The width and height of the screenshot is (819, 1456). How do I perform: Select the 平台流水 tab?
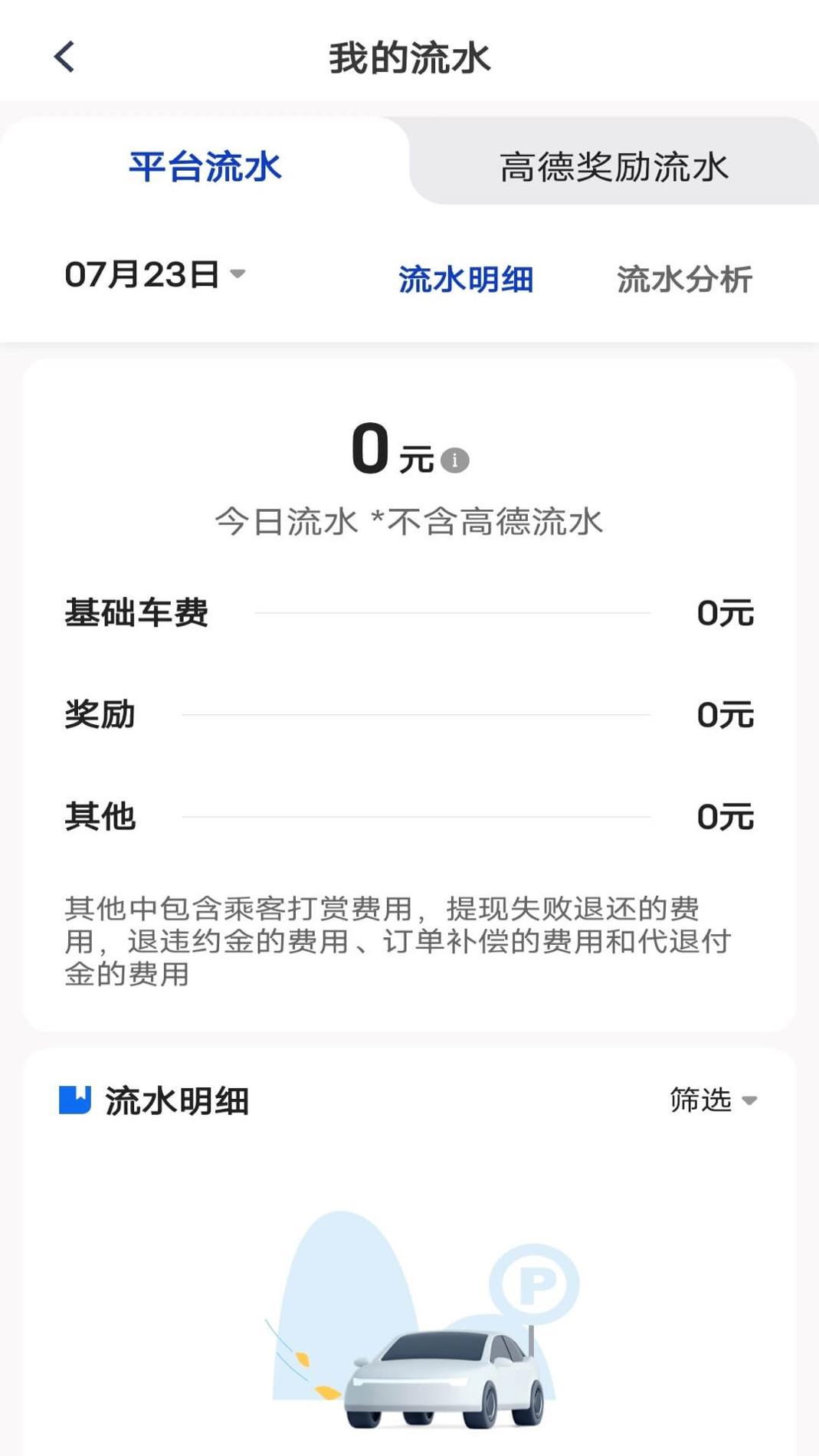point(205,168)
